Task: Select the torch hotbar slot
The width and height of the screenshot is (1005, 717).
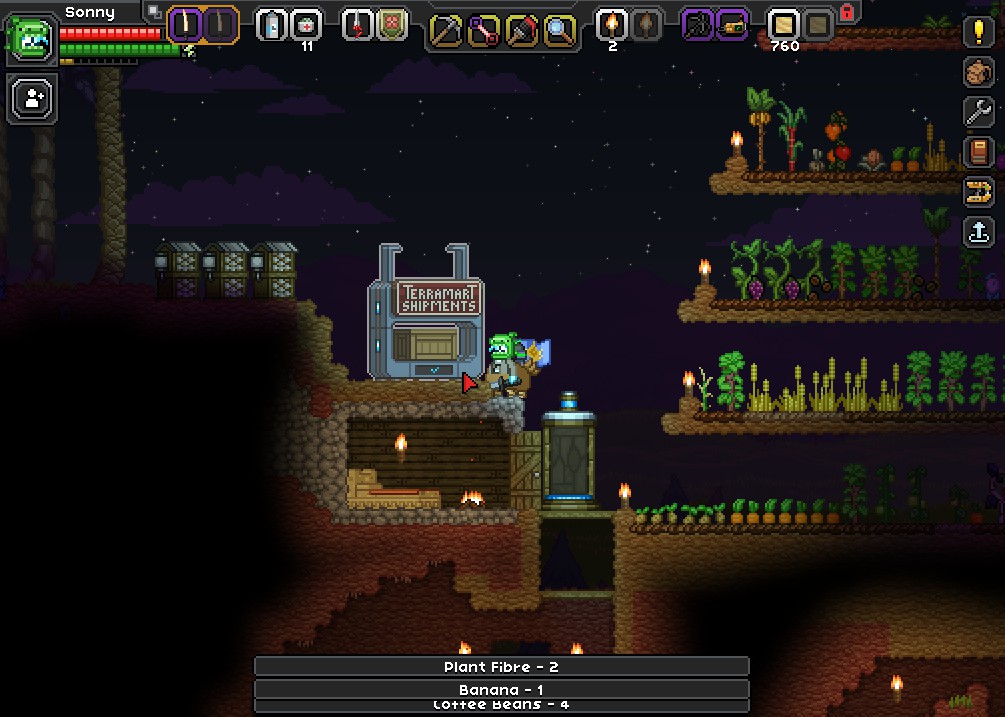Action: tap(612, 25)
